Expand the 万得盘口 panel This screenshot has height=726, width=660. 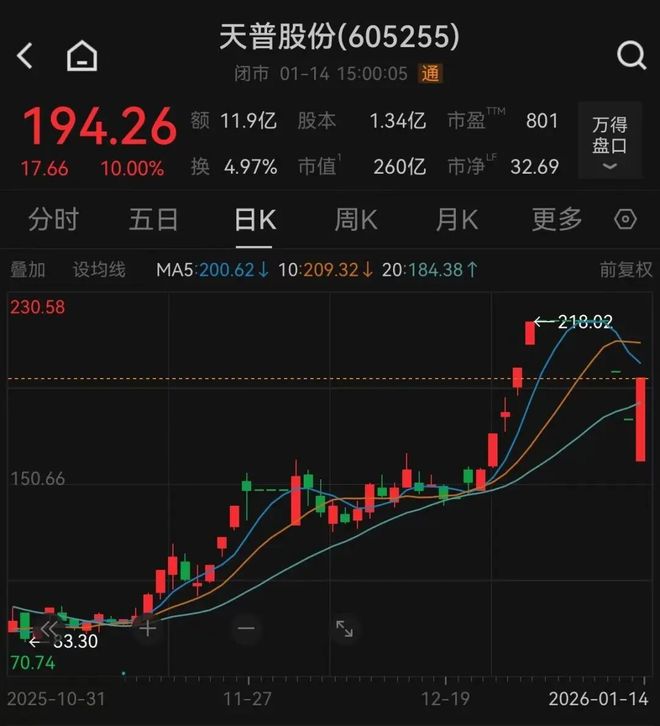click(x=609, y=142)
